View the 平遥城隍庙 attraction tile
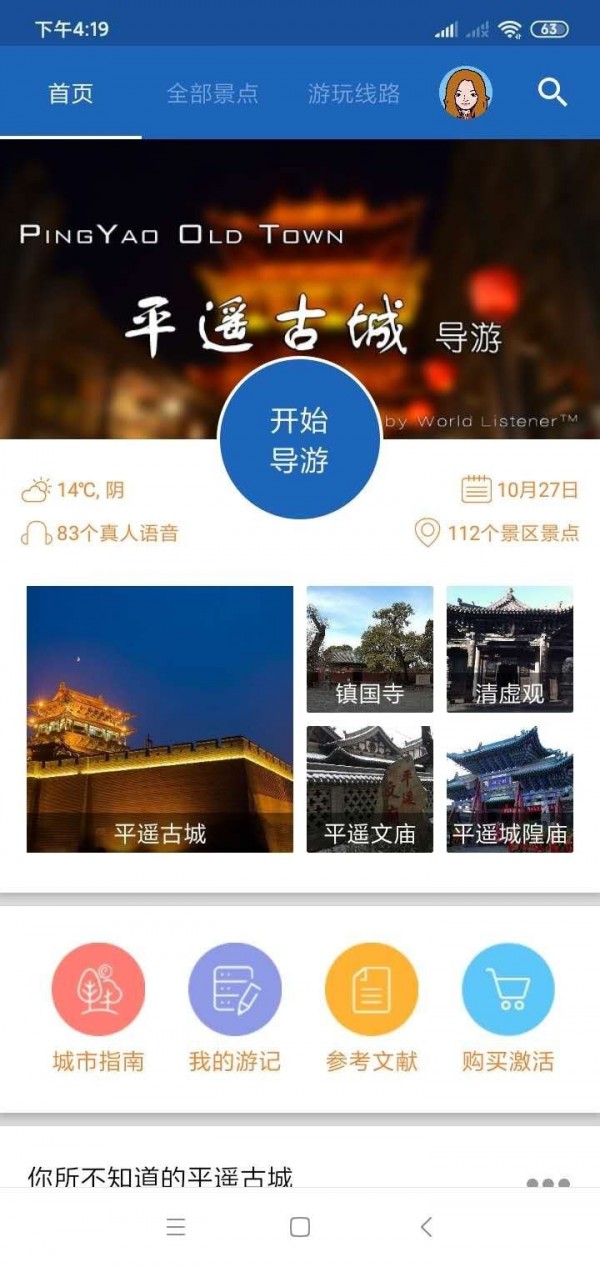This screenshot has width=600, height=1267. pos(510,789)
